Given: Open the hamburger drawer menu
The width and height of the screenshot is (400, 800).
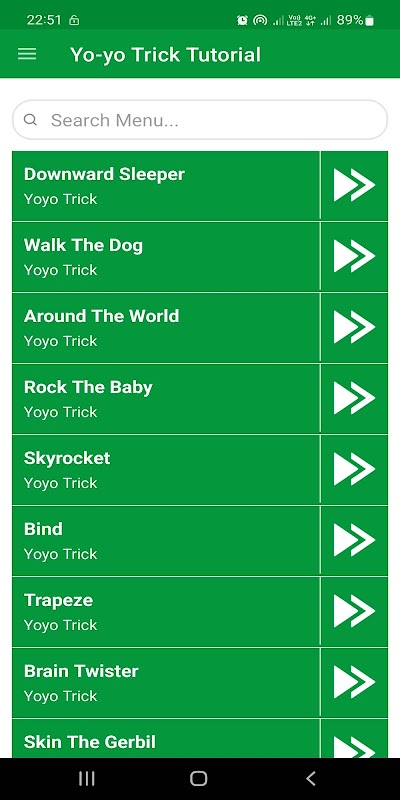Looking at the screenshot, I should 27,54.
